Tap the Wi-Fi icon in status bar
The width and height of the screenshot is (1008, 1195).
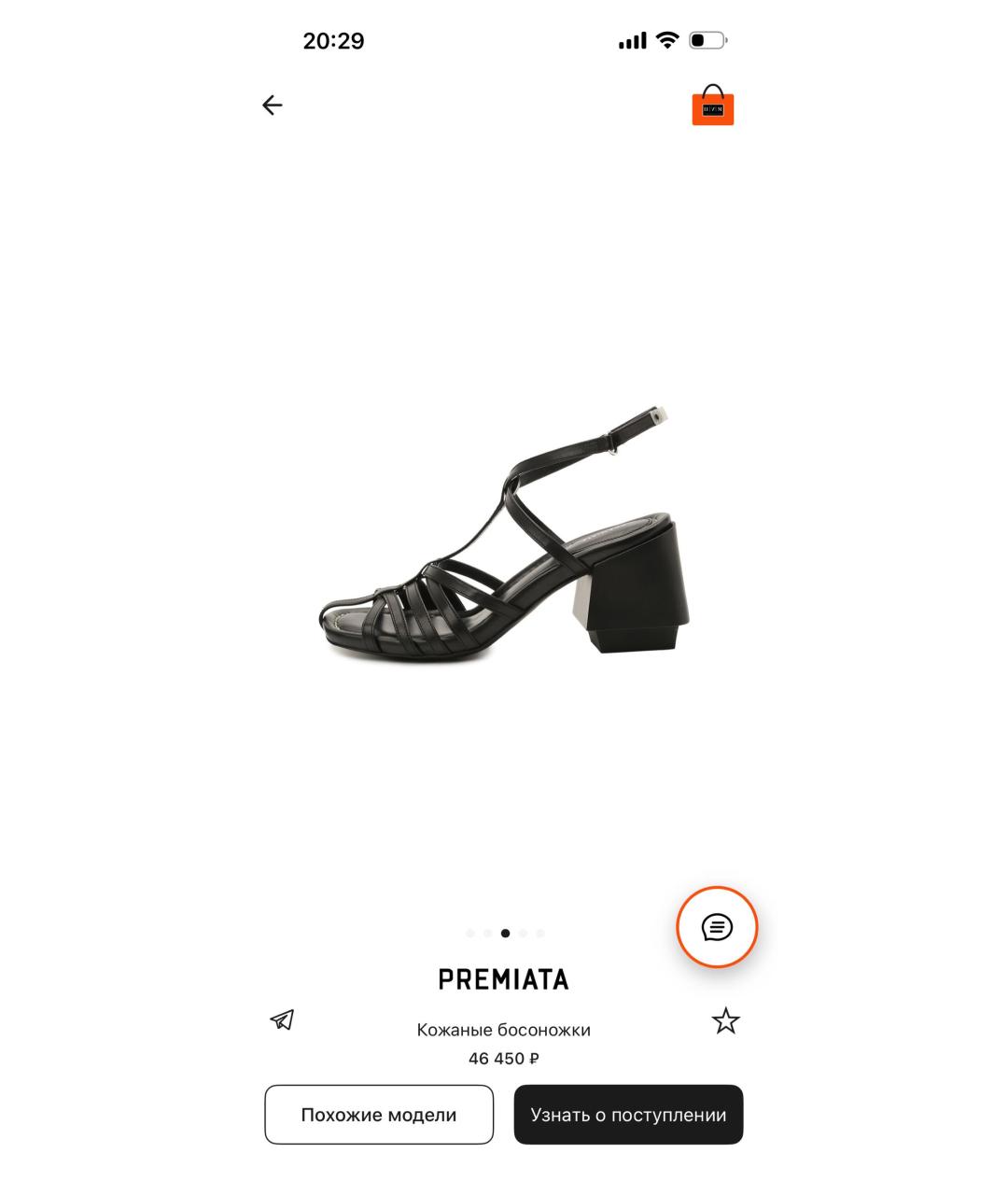(x=664, y=40)
